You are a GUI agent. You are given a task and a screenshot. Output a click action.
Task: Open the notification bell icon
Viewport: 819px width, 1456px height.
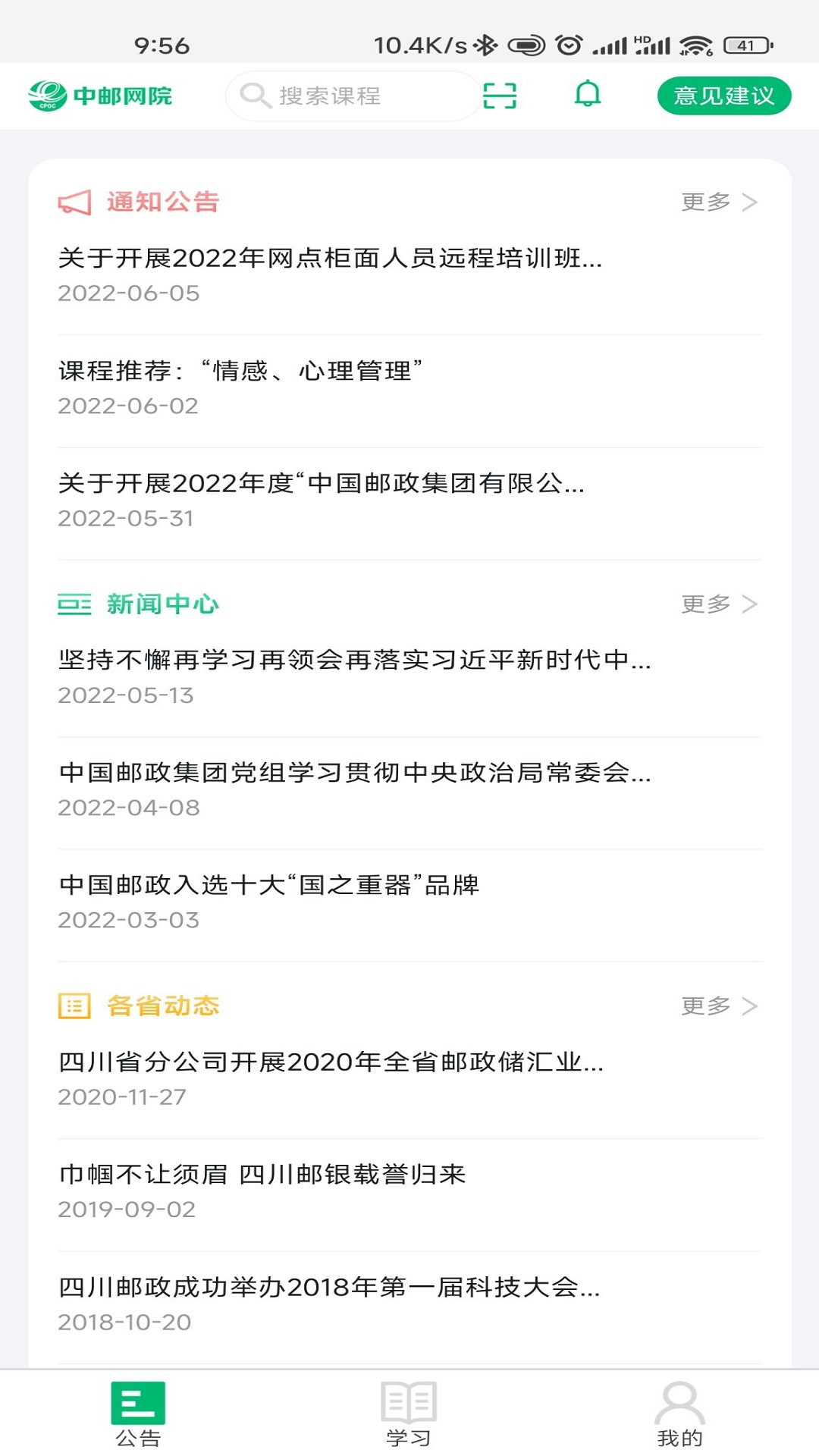tap(588, 94)
